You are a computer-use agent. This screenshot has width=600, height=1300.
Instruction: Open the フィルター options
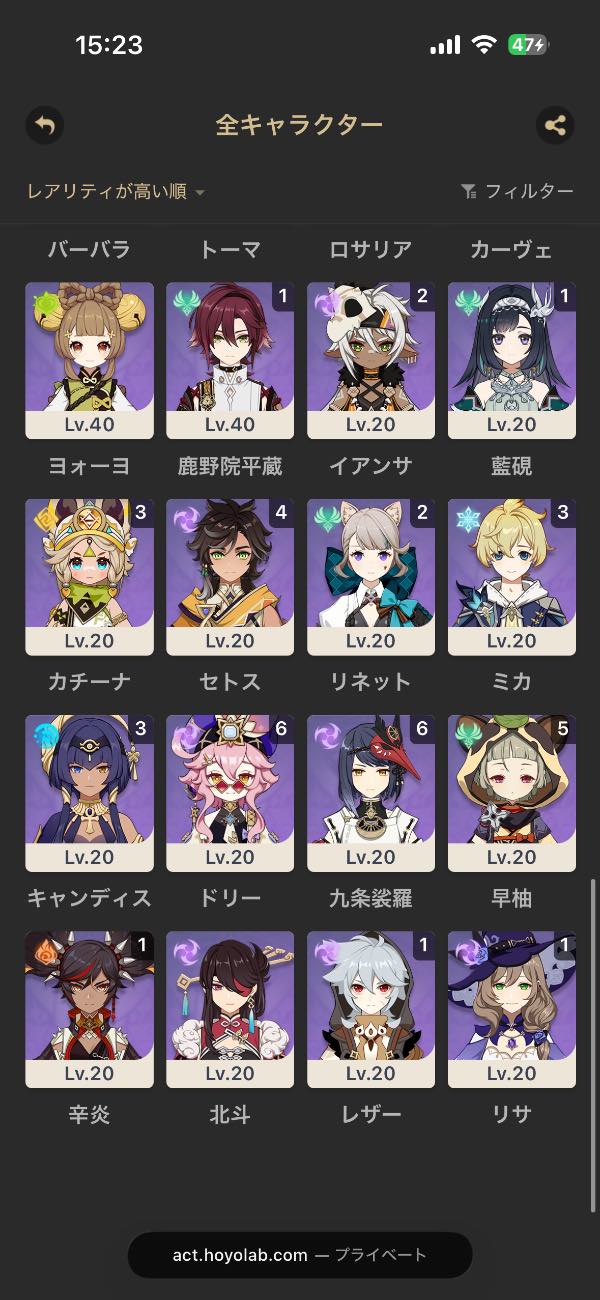pos(517,192)
